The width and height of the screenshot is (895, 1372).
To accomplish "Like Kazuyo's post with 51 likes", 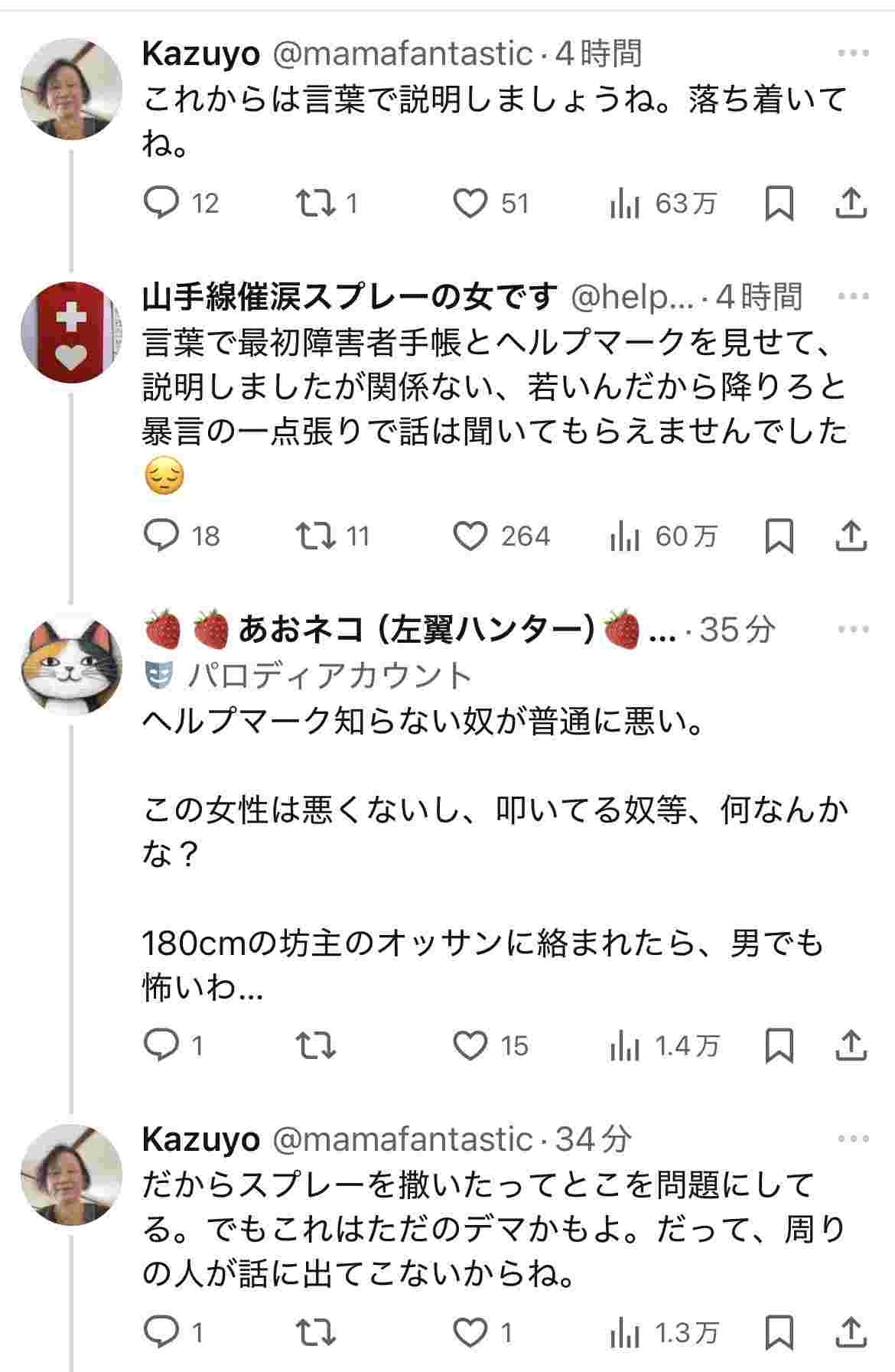I will point(470,204).
